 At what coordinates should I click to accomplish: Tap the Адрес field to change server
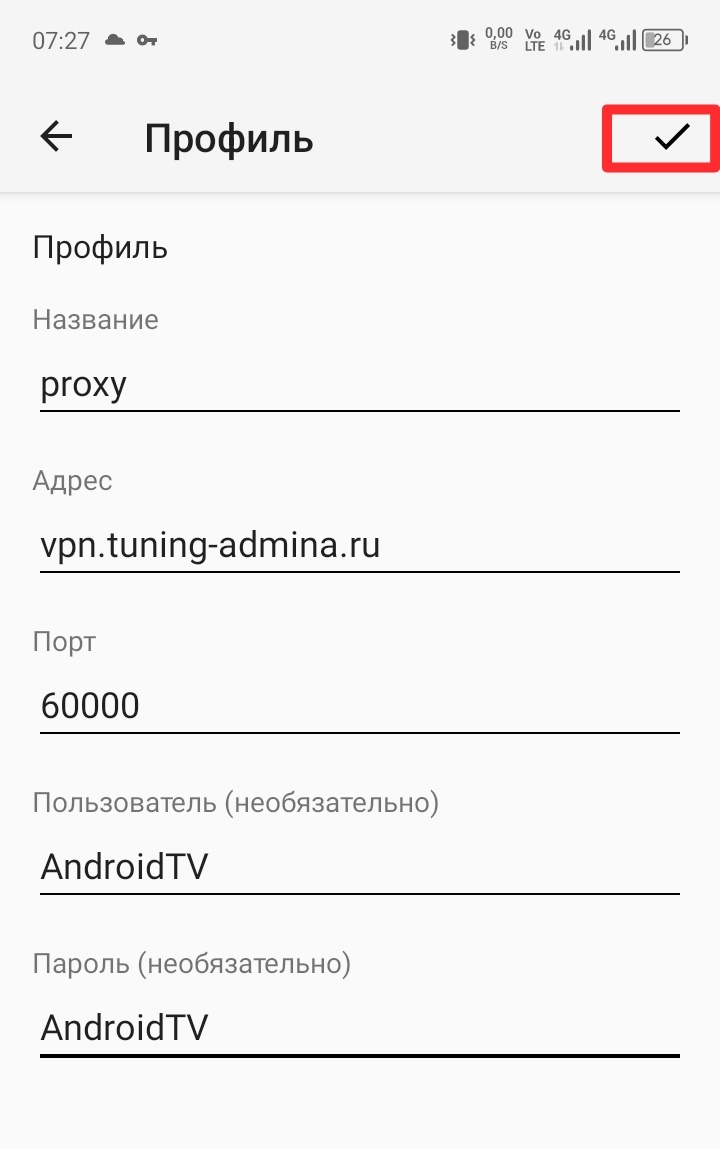pyautogui.click(x=359, y=546)
